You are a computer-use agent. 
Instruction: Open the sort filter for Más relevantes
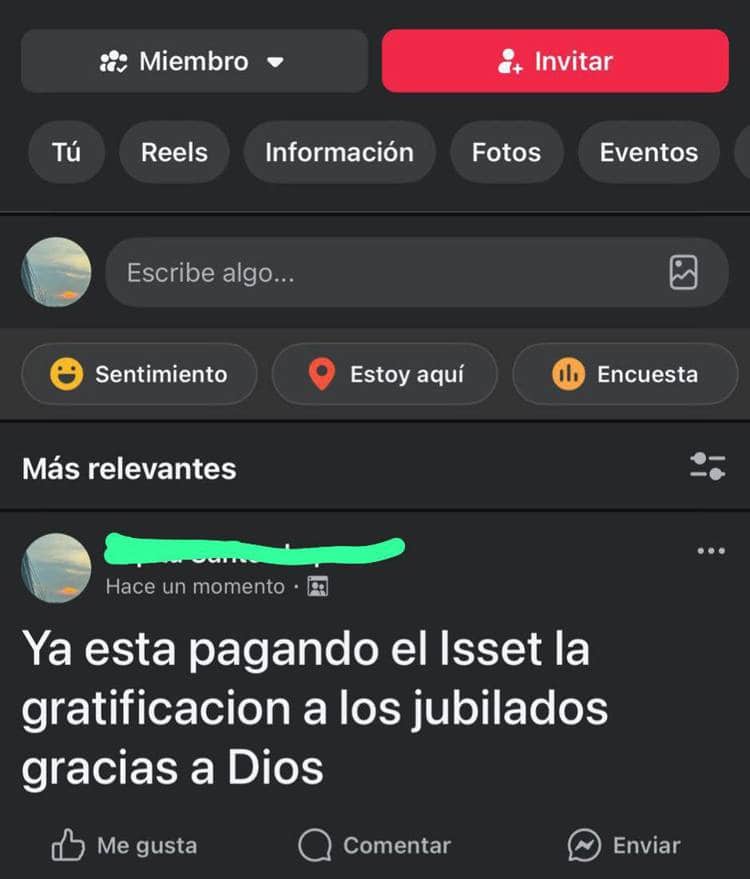coord(708,466)
